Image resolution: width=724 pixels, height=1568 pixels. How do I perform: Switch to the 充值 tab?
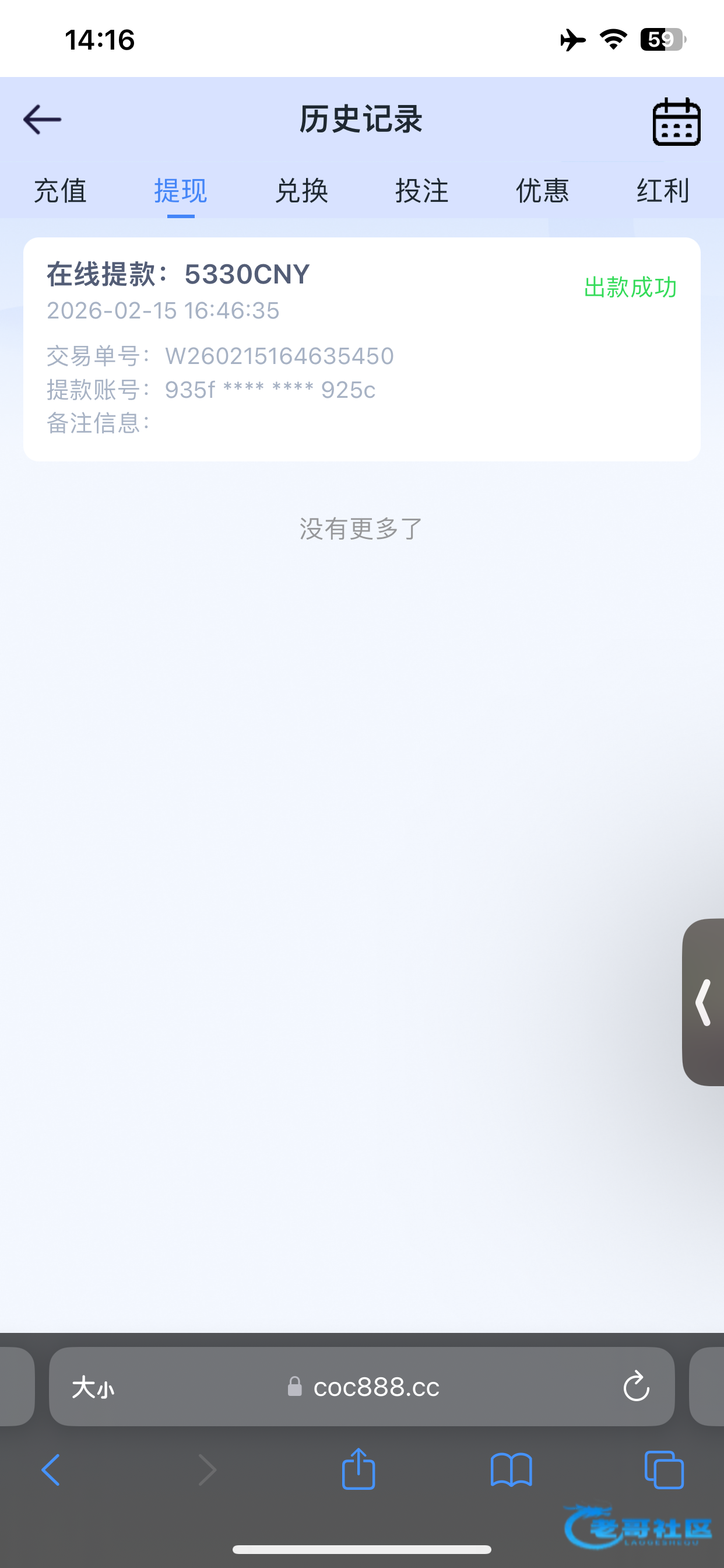click(60, 191)
